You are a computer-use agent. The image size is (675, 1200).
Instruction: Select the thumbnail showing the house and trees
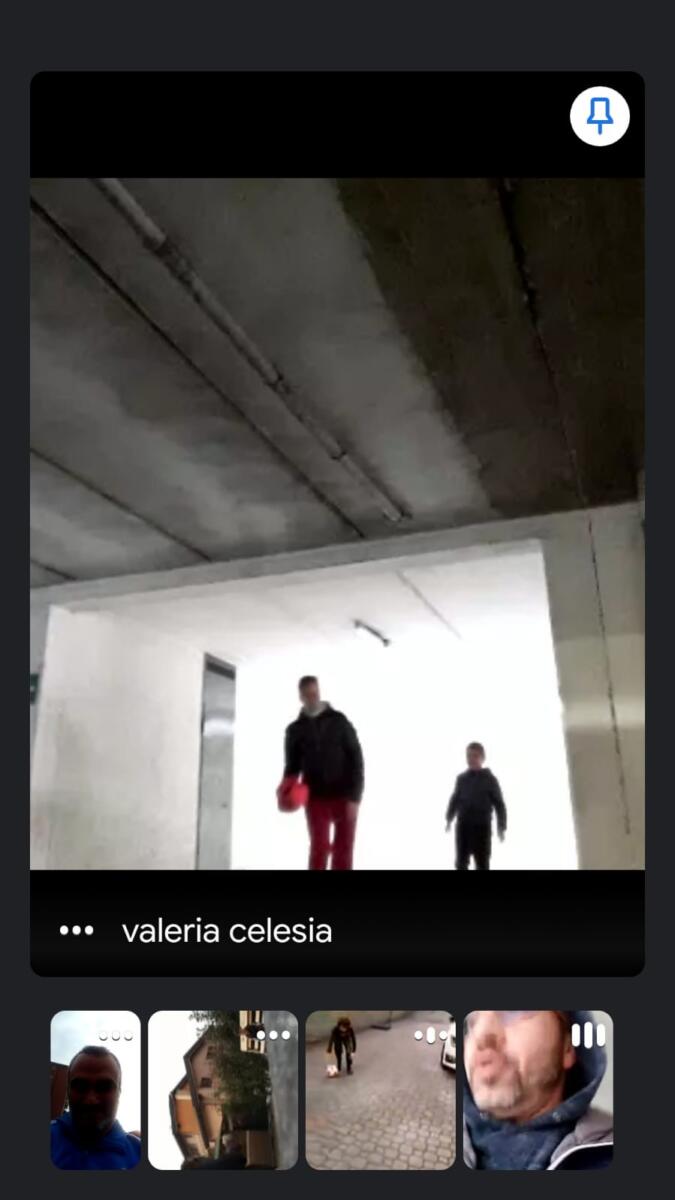[x=222, y=1090]
